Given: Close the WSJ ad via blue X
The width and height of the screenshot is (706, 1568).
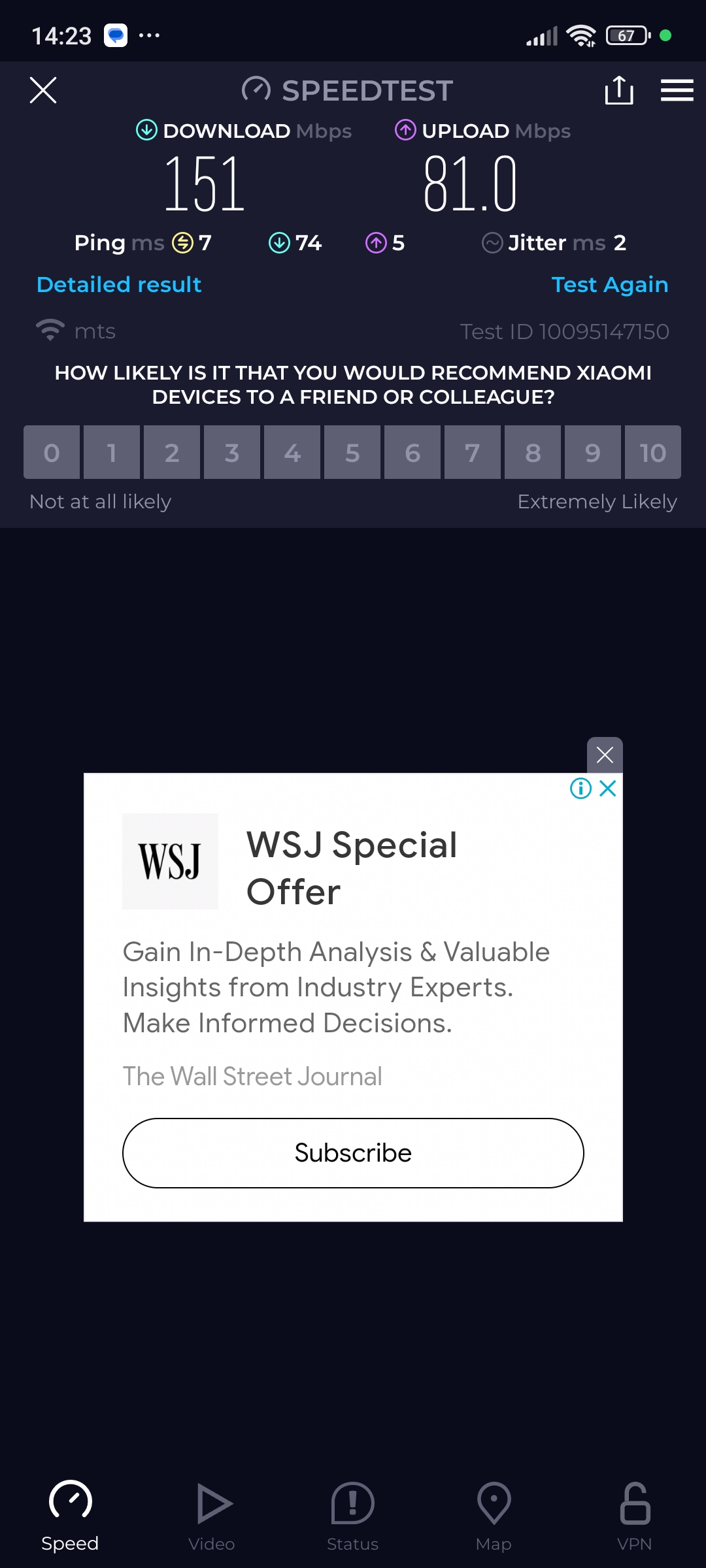Looking at the screenshot, I should click(608, 789).
